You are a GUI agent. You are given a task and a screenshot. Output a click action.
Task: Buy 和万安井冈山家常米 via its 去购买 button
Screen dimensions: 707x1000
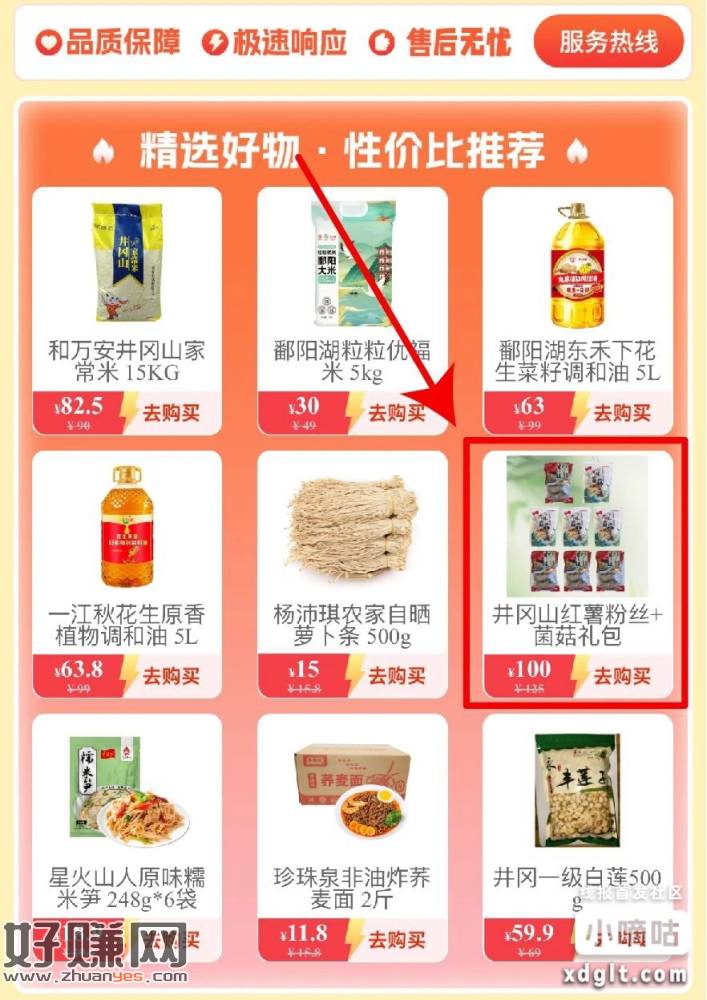(171, 412)
